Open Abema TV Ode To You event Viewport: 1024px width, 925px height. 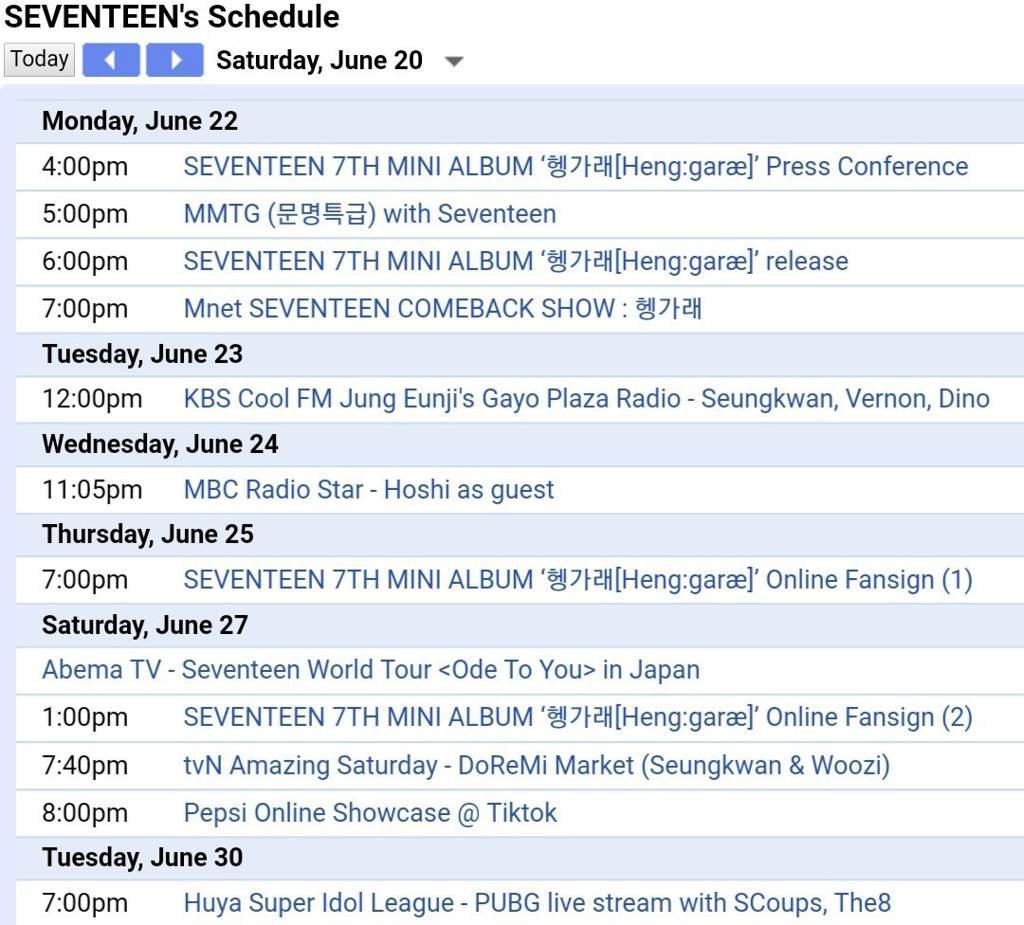tap(370, 670)
